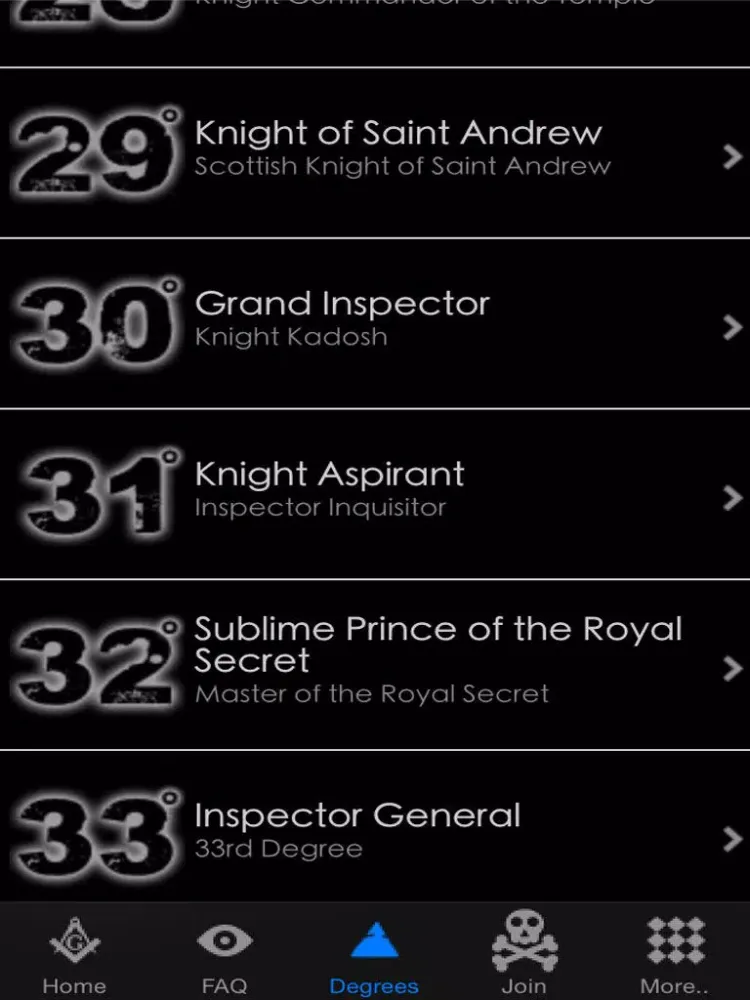
Task: Show the More tab
Action: pos(674,955)
